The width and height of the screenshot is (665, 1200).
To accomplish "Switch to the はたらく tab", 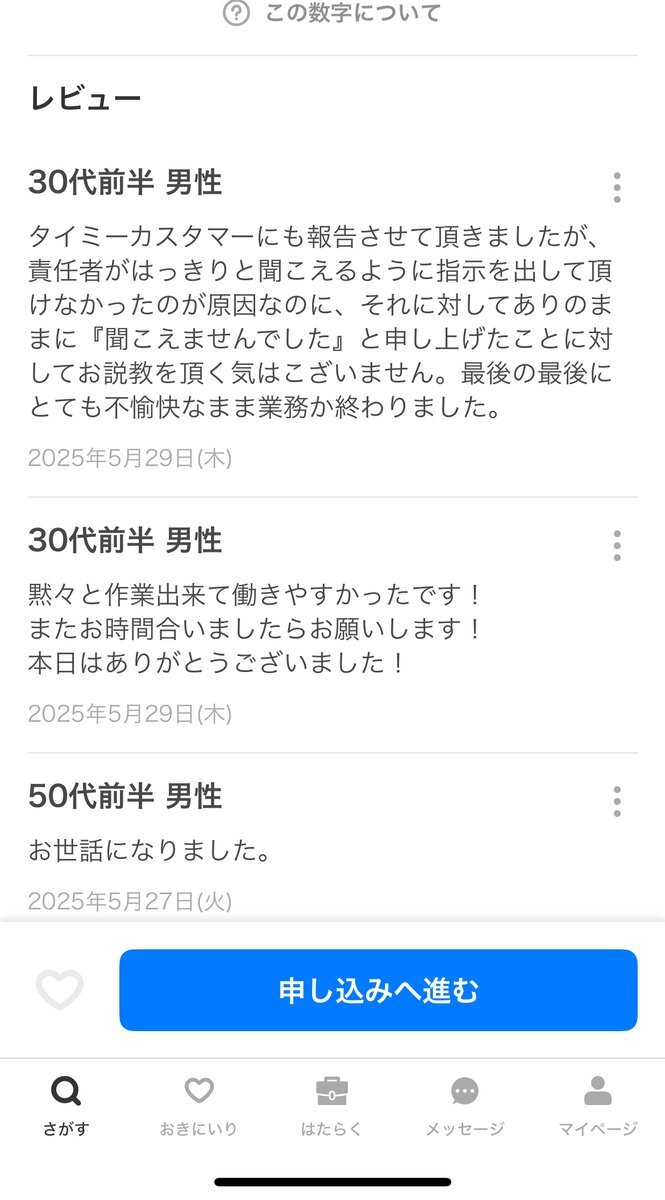I will [x=332, y=1107].
